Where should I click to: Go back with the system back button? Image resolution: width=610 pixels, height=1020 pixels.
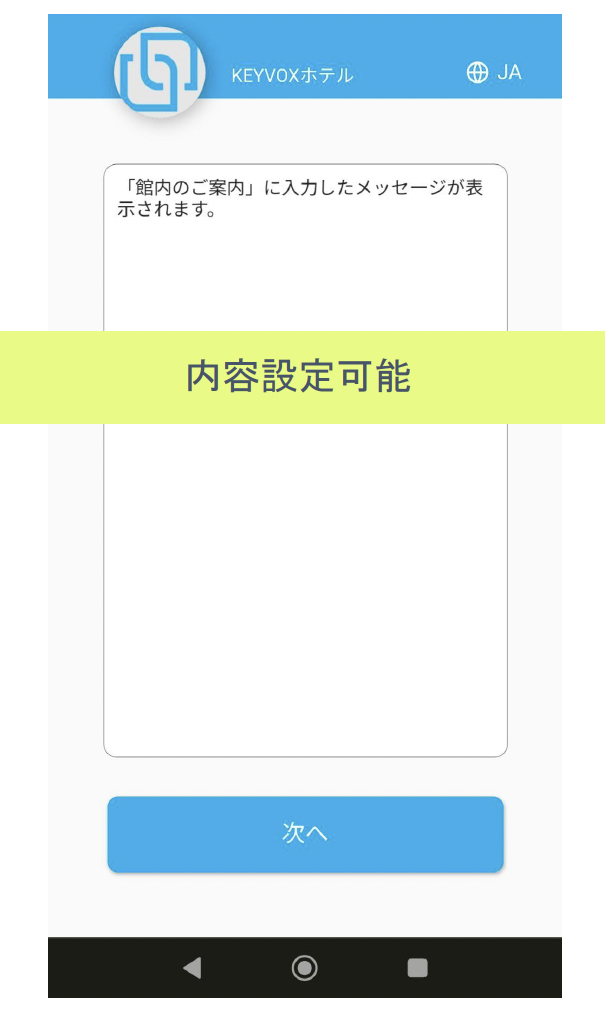coord(192,968)
